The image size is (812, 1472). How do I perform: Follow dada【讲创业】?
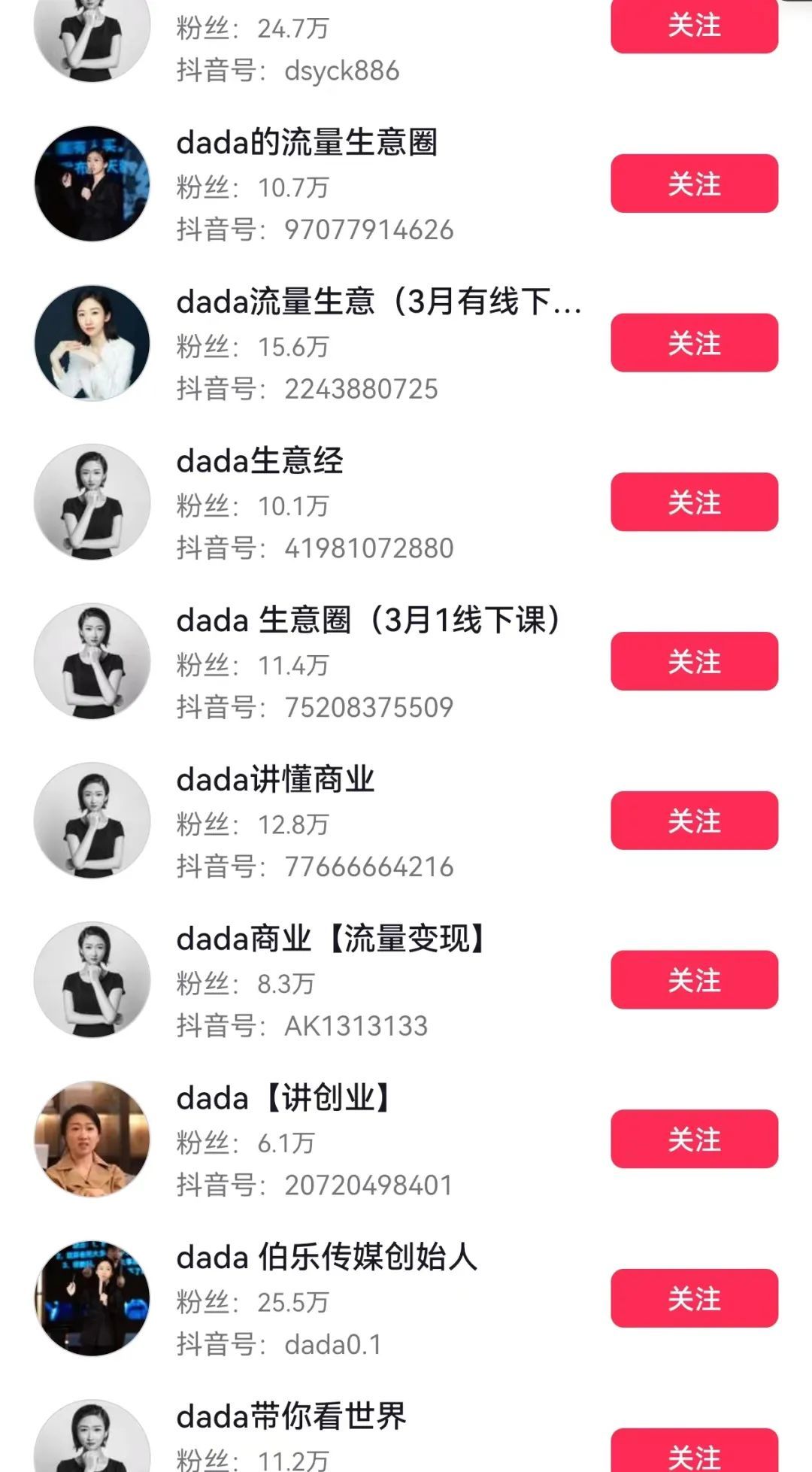click(x=693, y=1139)
